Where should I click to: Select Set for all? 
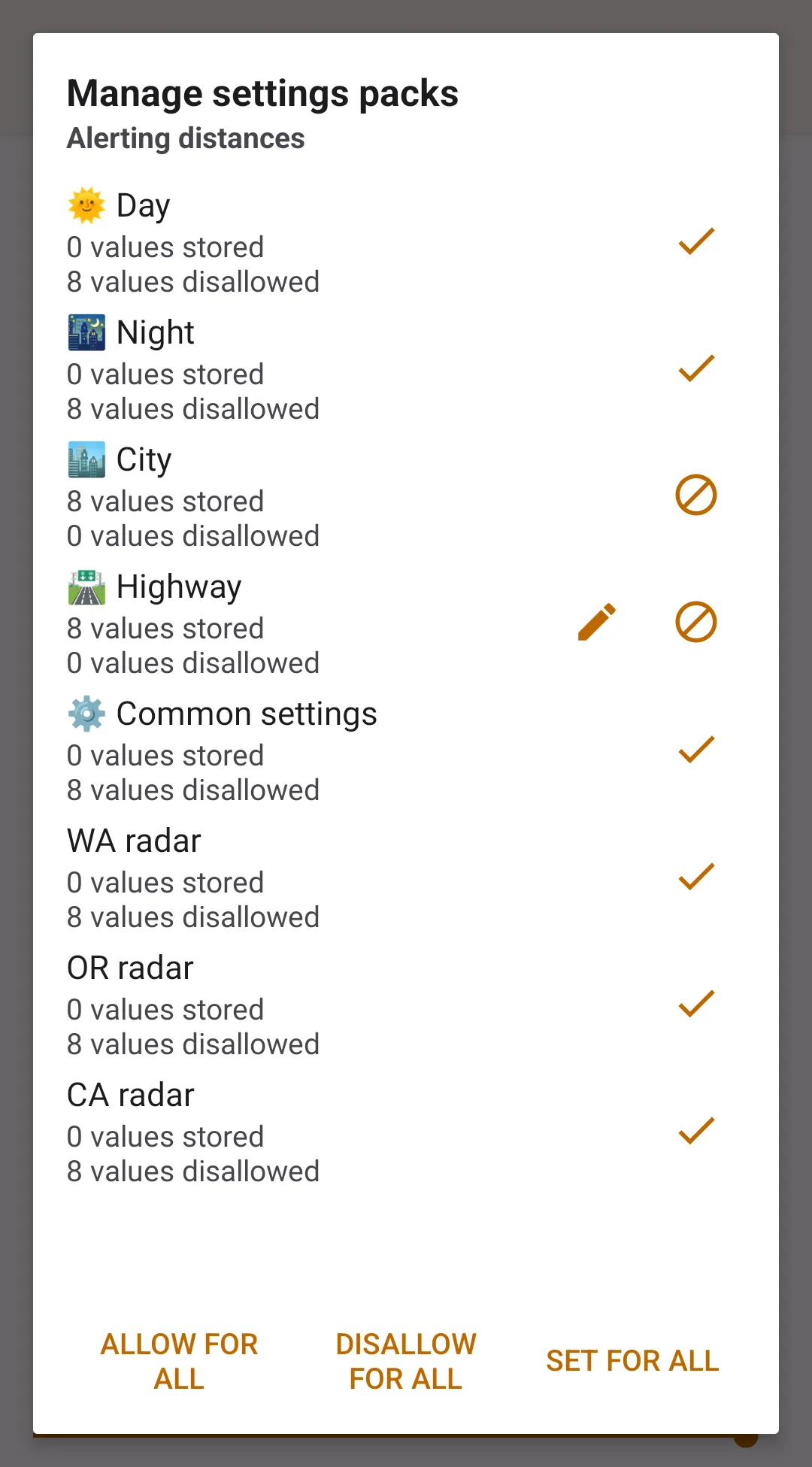(632, 1361)
